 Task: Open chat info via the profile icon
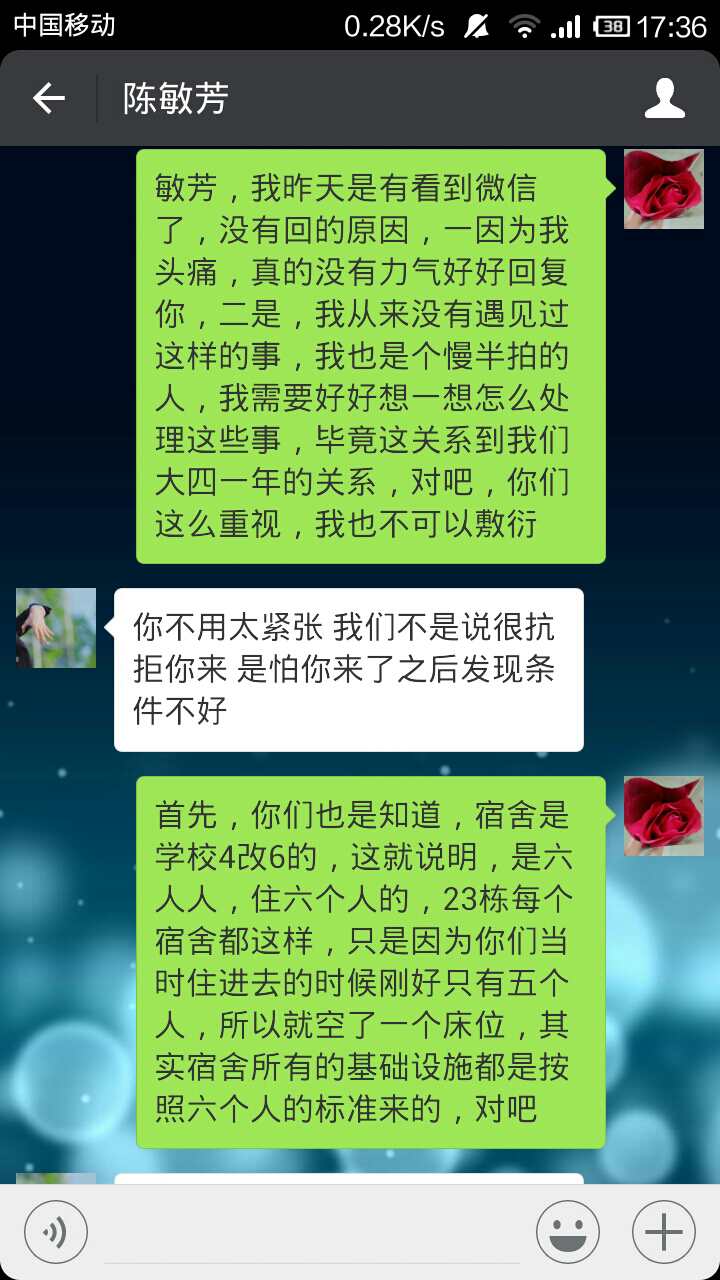(x=664, y=98)
